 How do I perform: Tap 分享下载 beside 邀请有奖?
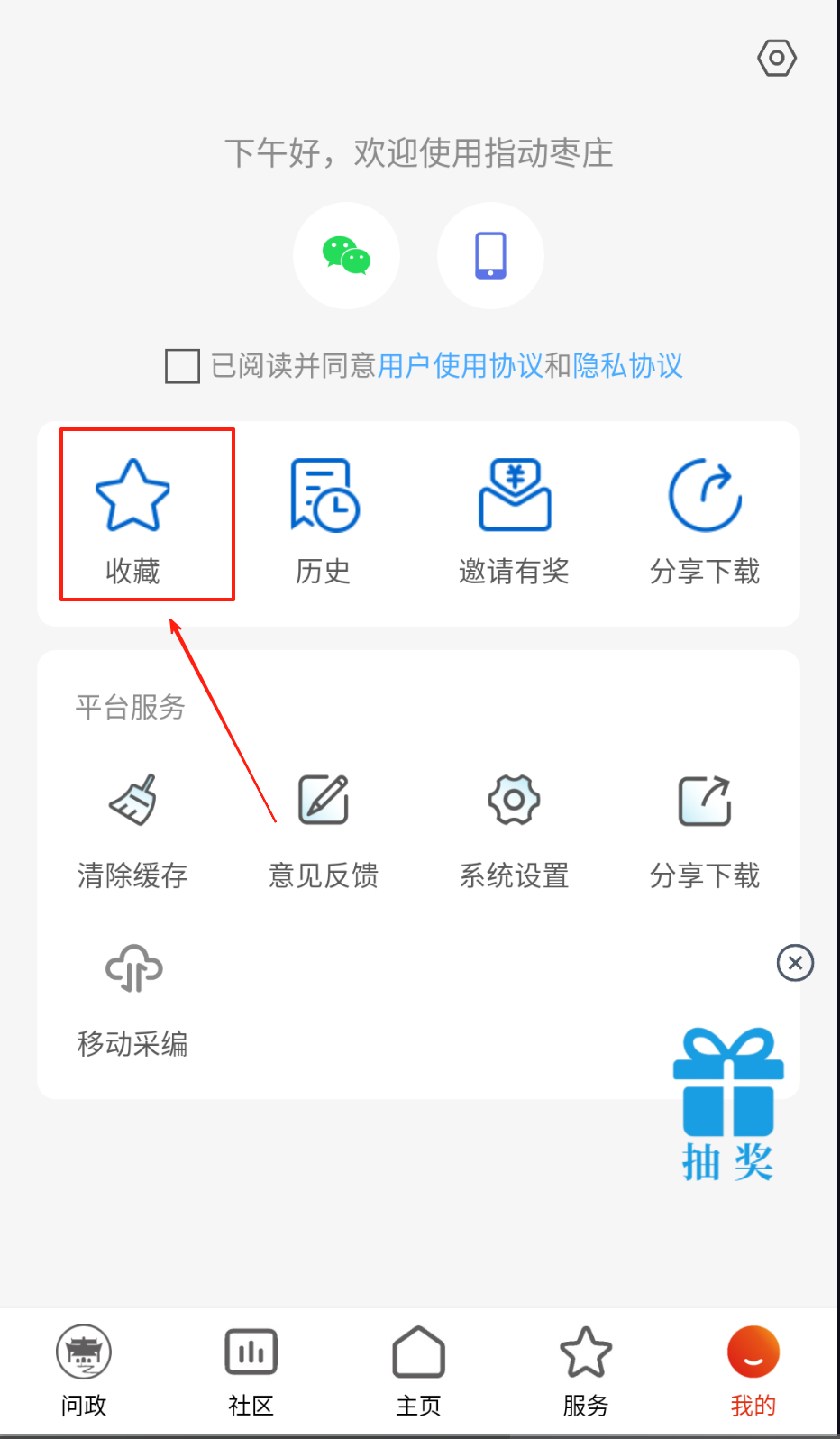(x=705, y=518)
